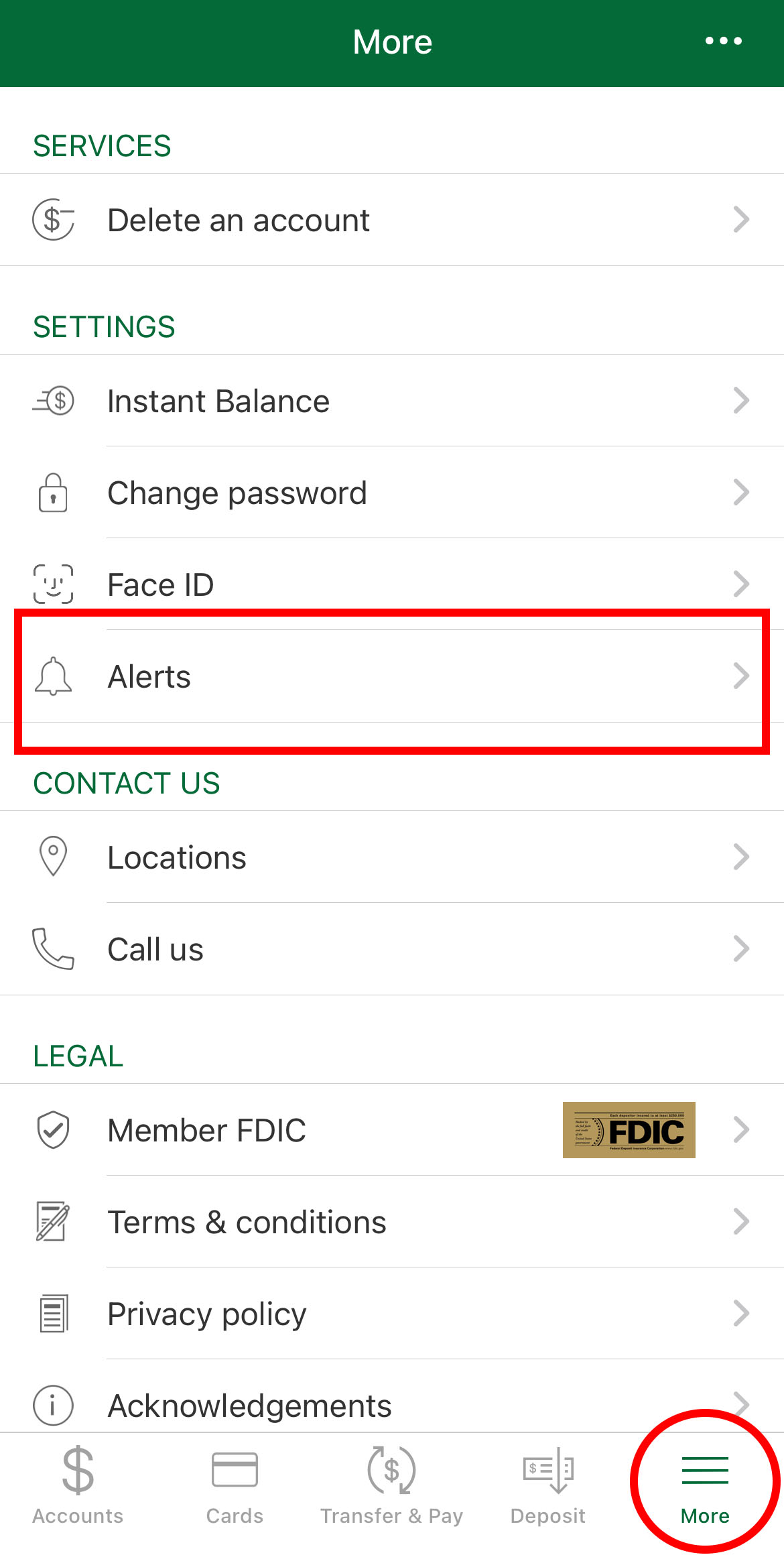Click the Face ID scan icon

pyautogui.click(x=53, y=584)
